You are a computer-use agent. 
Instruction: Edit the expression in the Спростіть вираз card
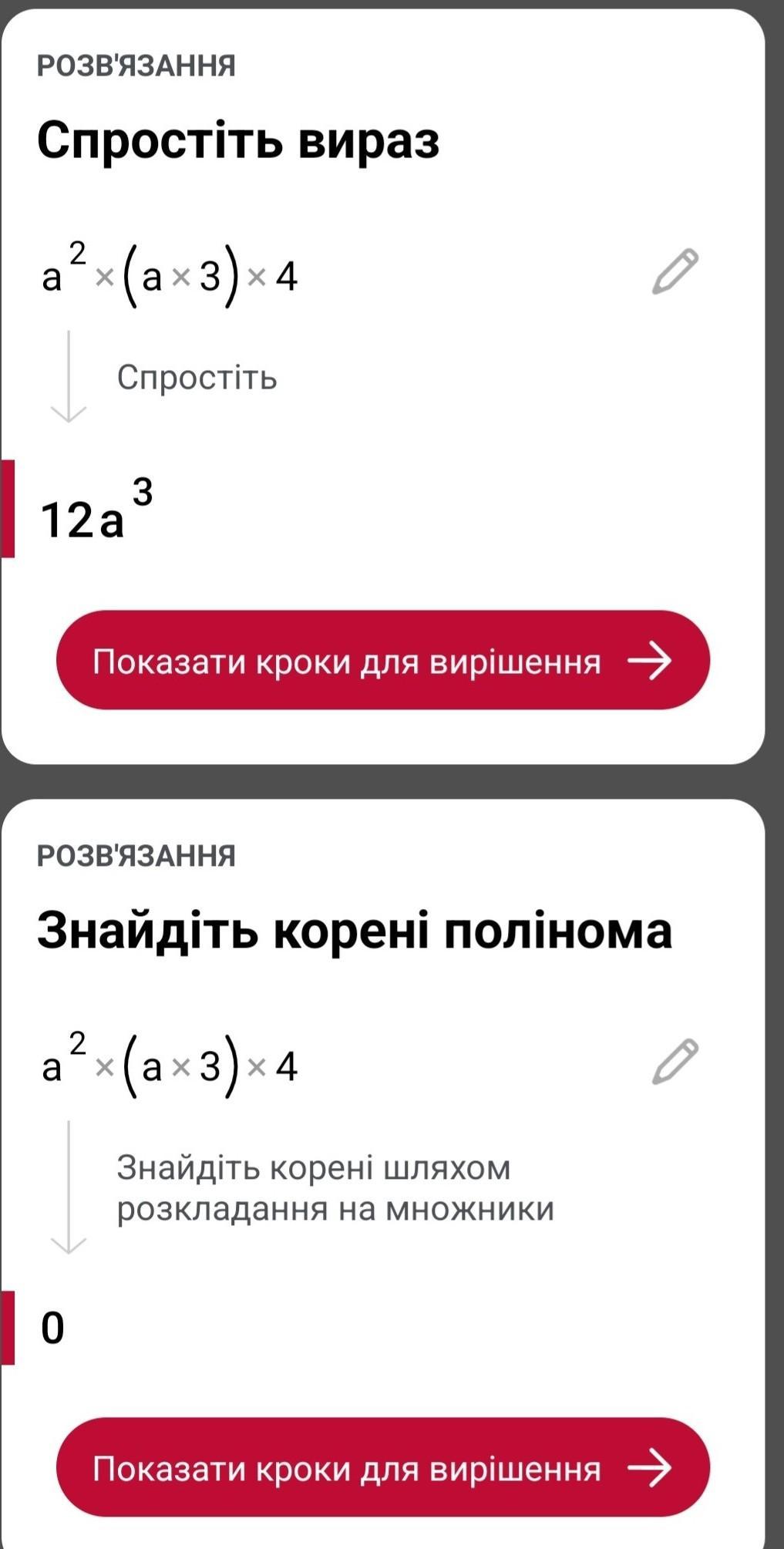[675, 271]
